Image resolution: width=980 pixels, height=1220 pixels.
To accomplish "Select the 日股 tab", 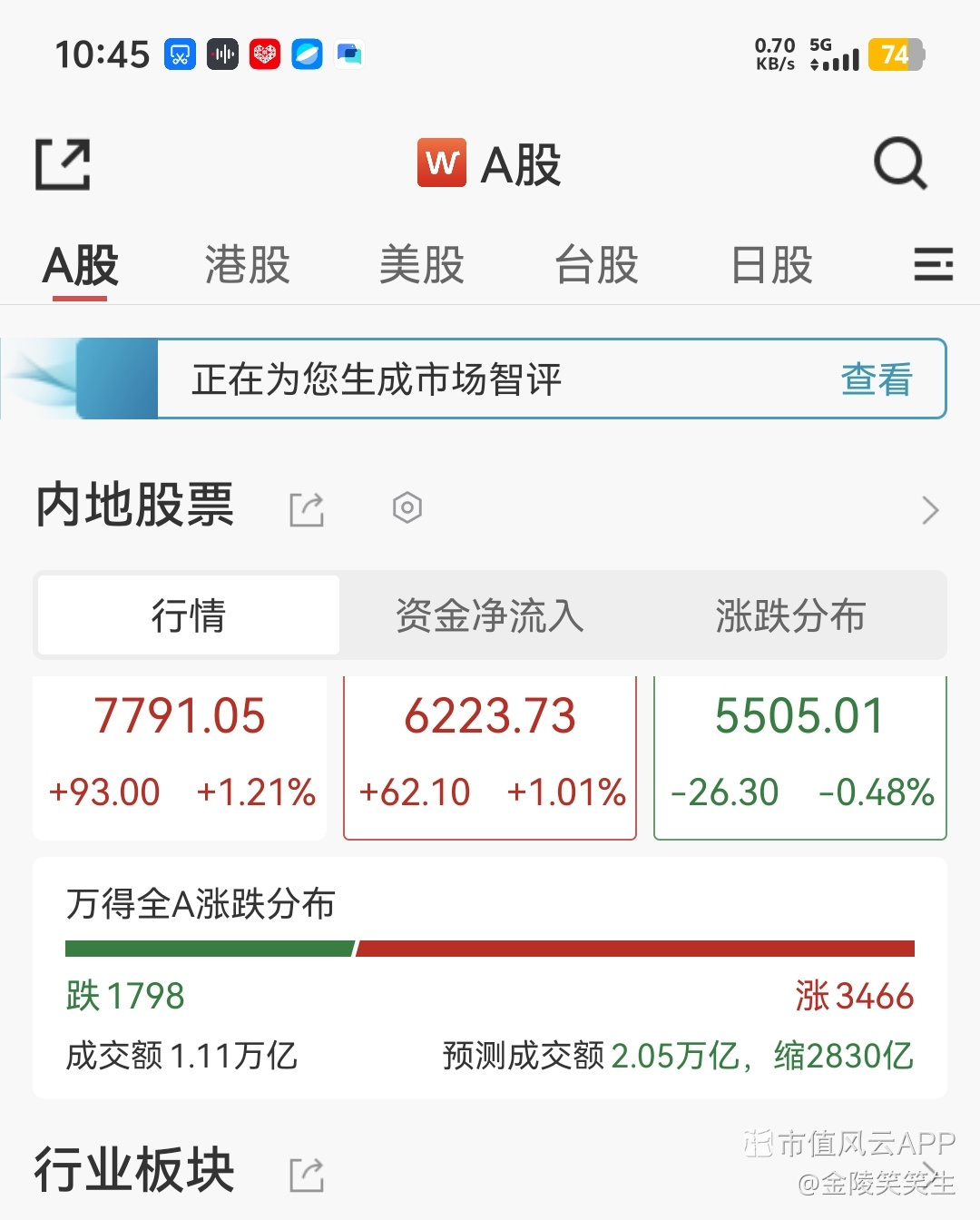I will [771, 265].
